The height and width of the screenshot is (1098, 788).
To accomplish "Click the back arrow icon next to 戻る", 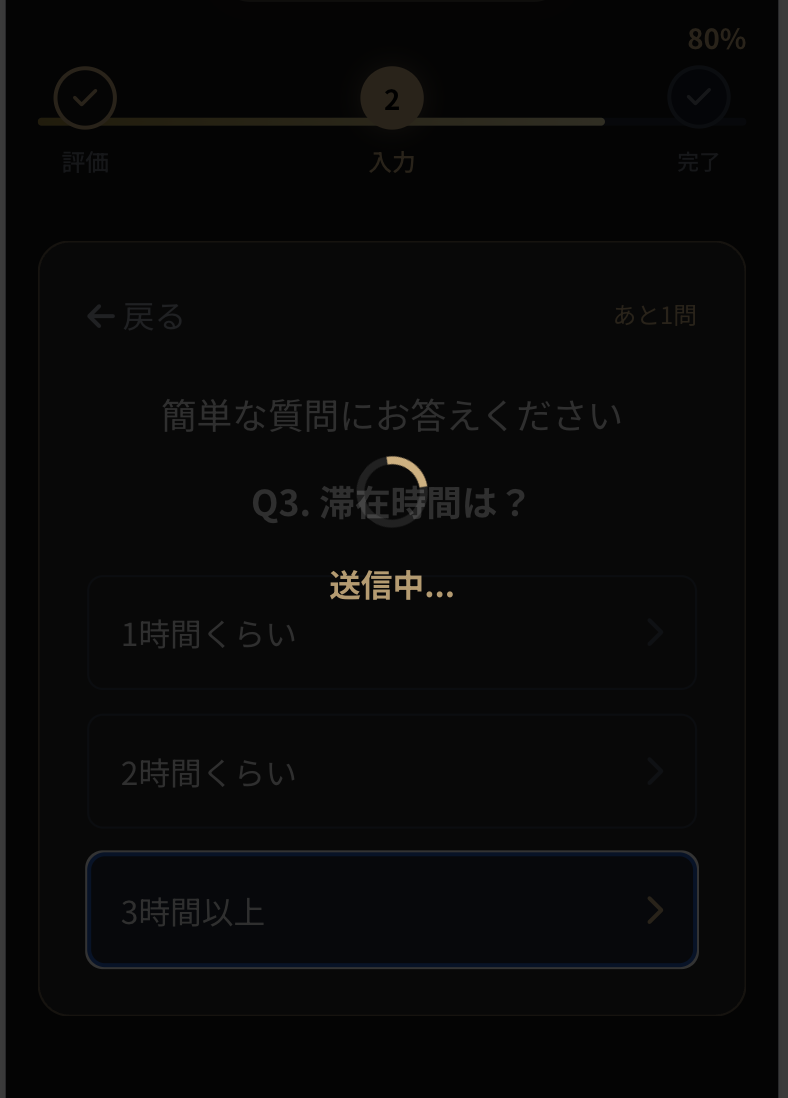I will coord(101,316).
